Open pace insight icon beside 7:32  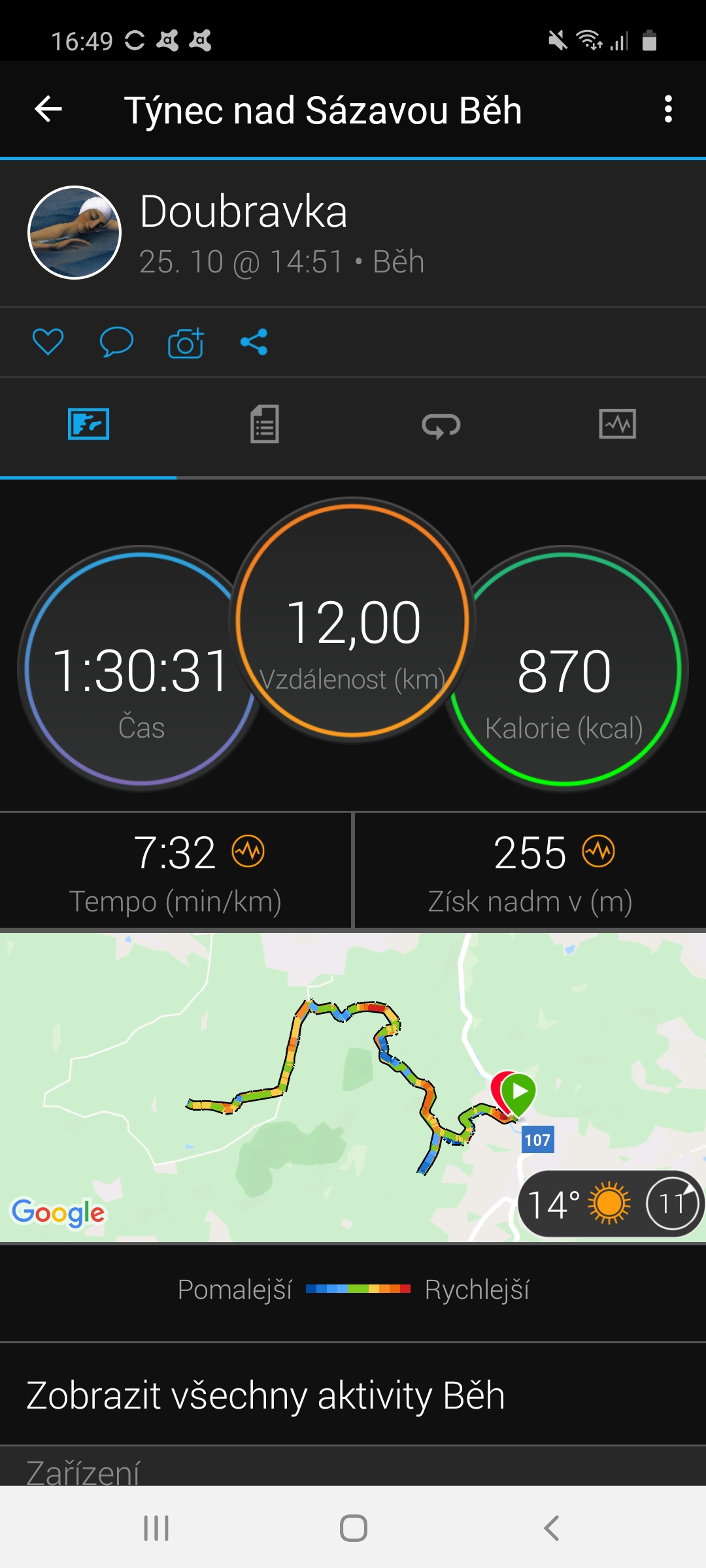pos(248,851)
